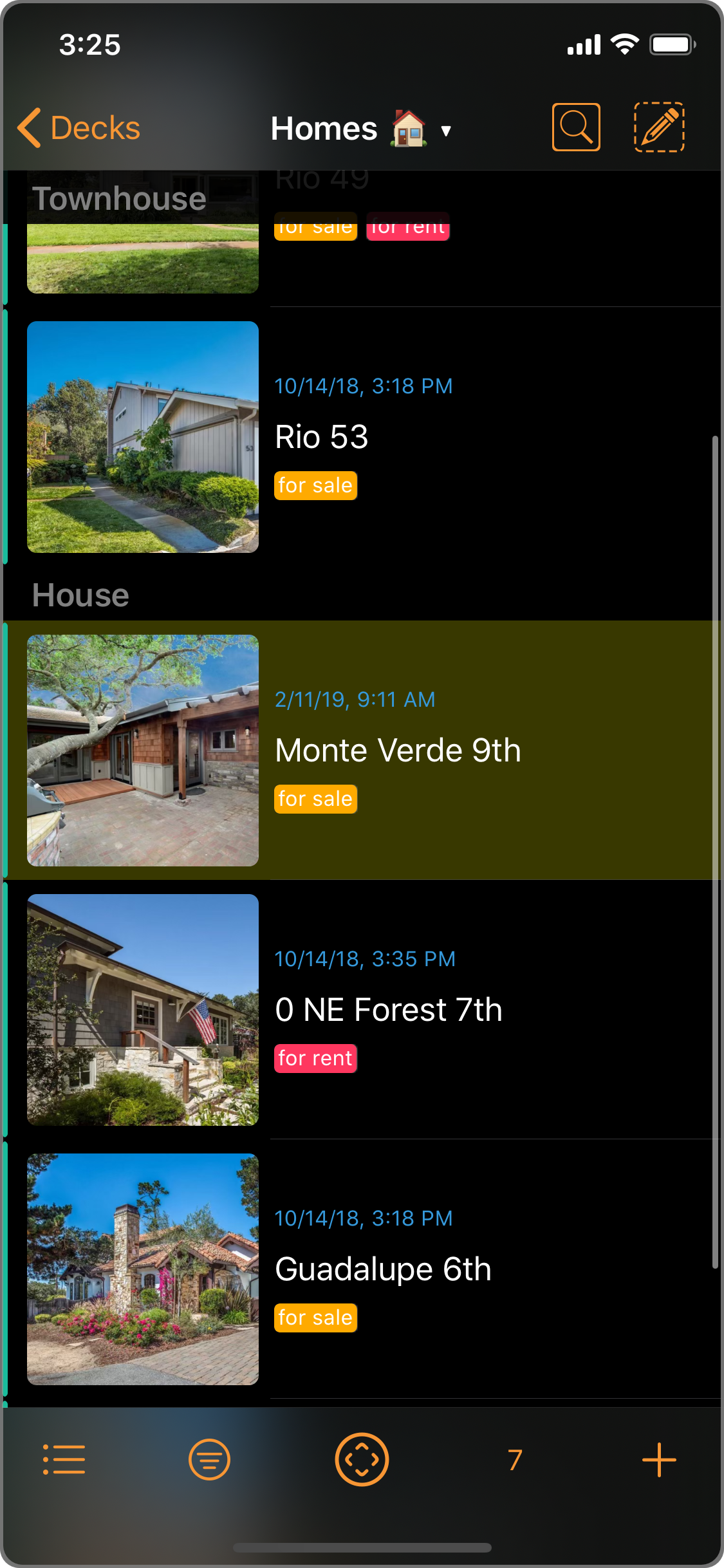Enter edit mode with the pencil icon
The image size is (724, 1568).
pos(659,127)
